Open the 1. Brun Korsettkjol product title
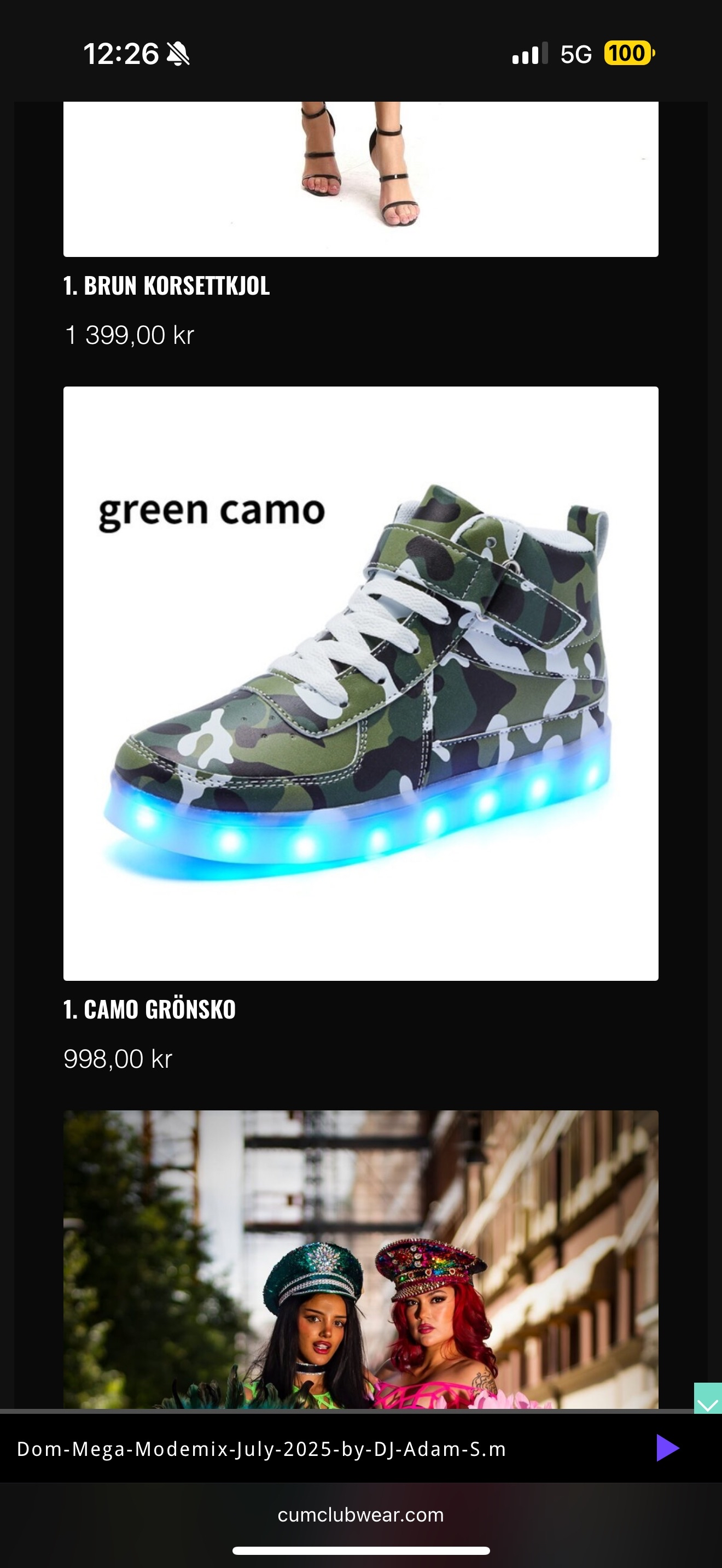This screenshot has height=1568, width=722. (166, 285)
